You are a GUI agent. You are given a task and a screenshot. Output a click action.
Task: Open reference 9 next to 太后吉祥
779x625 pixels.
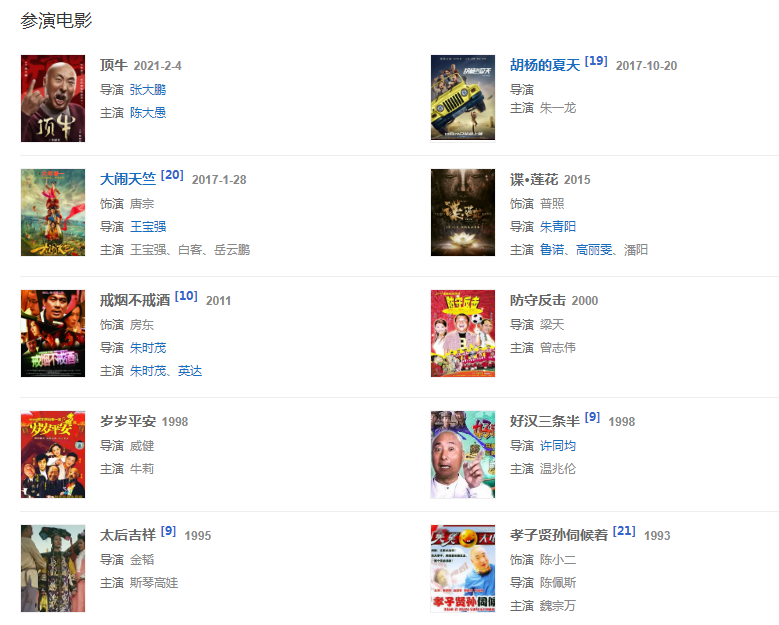pos(168,531)
